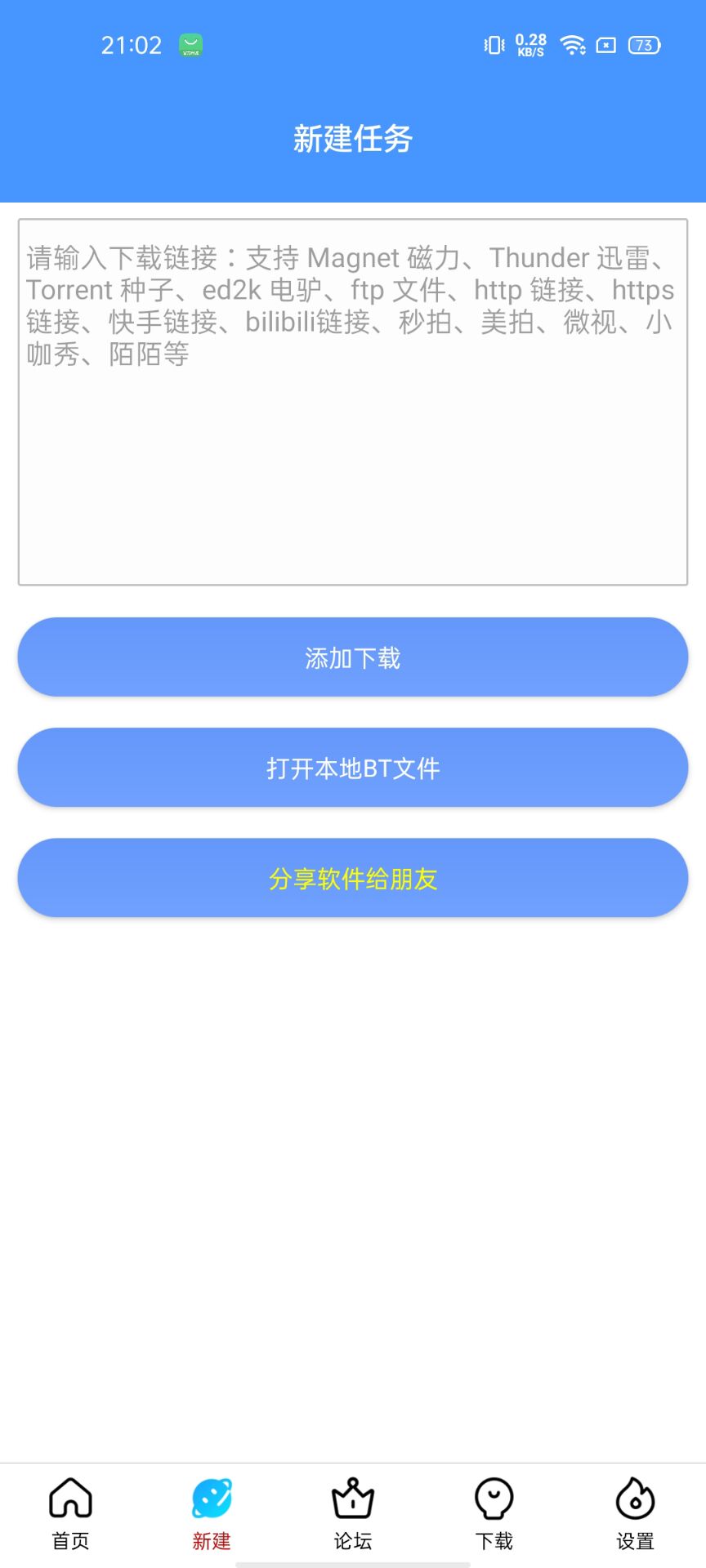Viewport: 706px width, 1568px height.
Task: Open the 设置 tab
Action: pos(636,1514)
